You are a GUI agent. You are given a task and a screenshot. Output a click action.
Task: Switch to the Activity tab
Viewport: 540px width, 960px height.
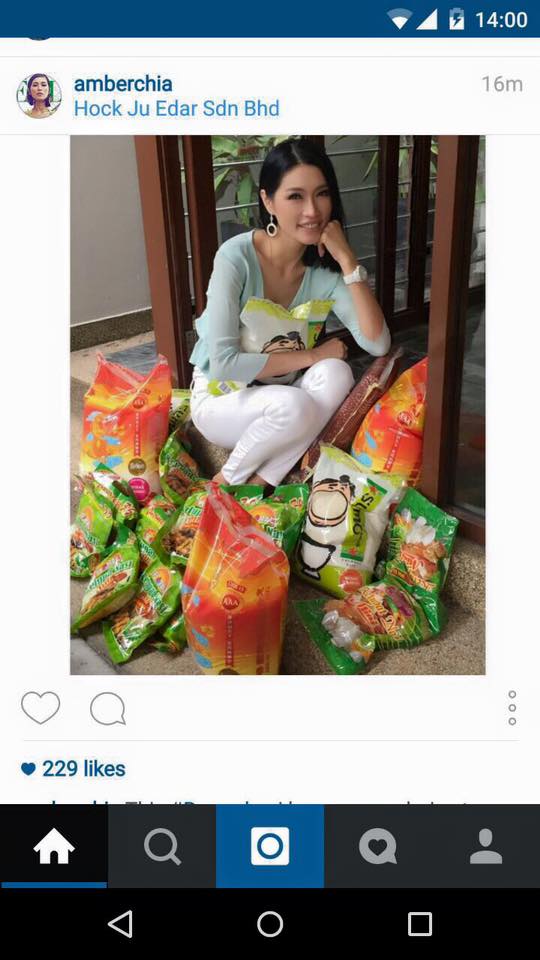[378, 846]
